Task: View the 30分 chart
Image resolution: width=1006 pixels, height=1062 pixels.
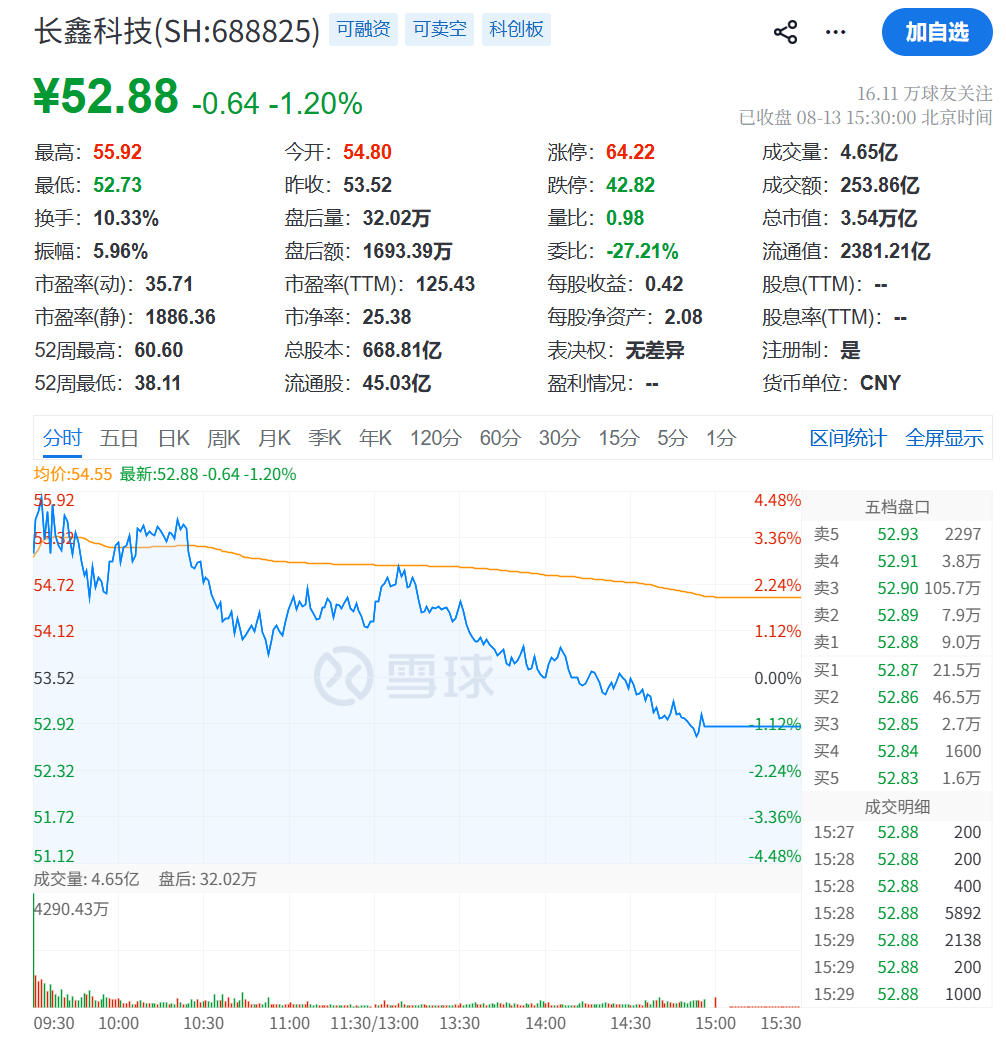Action: (x=559, y=438)
